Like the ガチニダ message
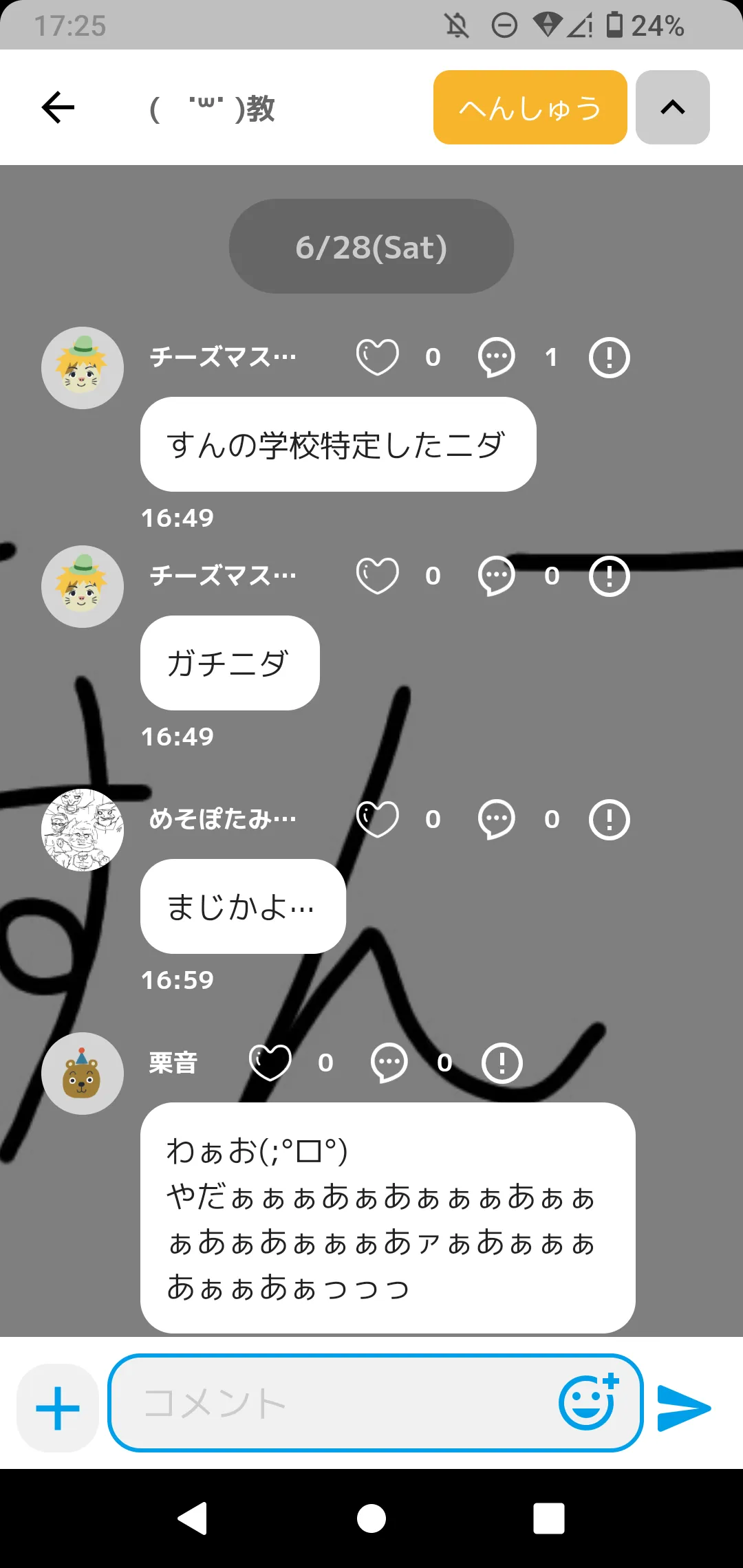 [377, 576]
